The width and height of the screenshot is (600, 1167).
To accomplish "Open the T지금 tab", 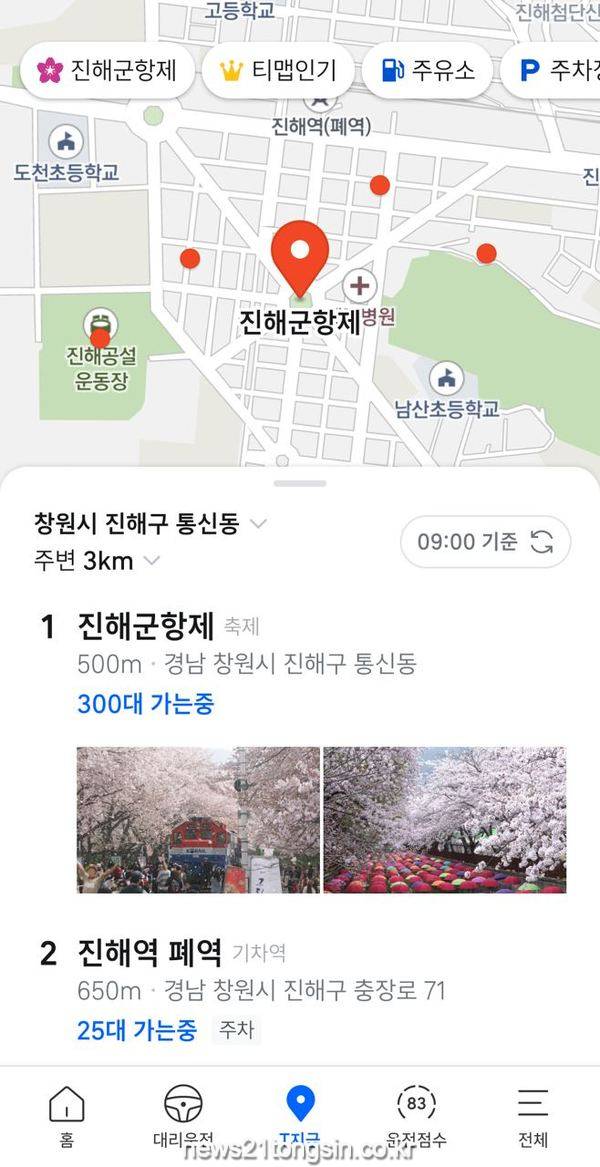I will pyautogui.click(x=300, y=1115).
